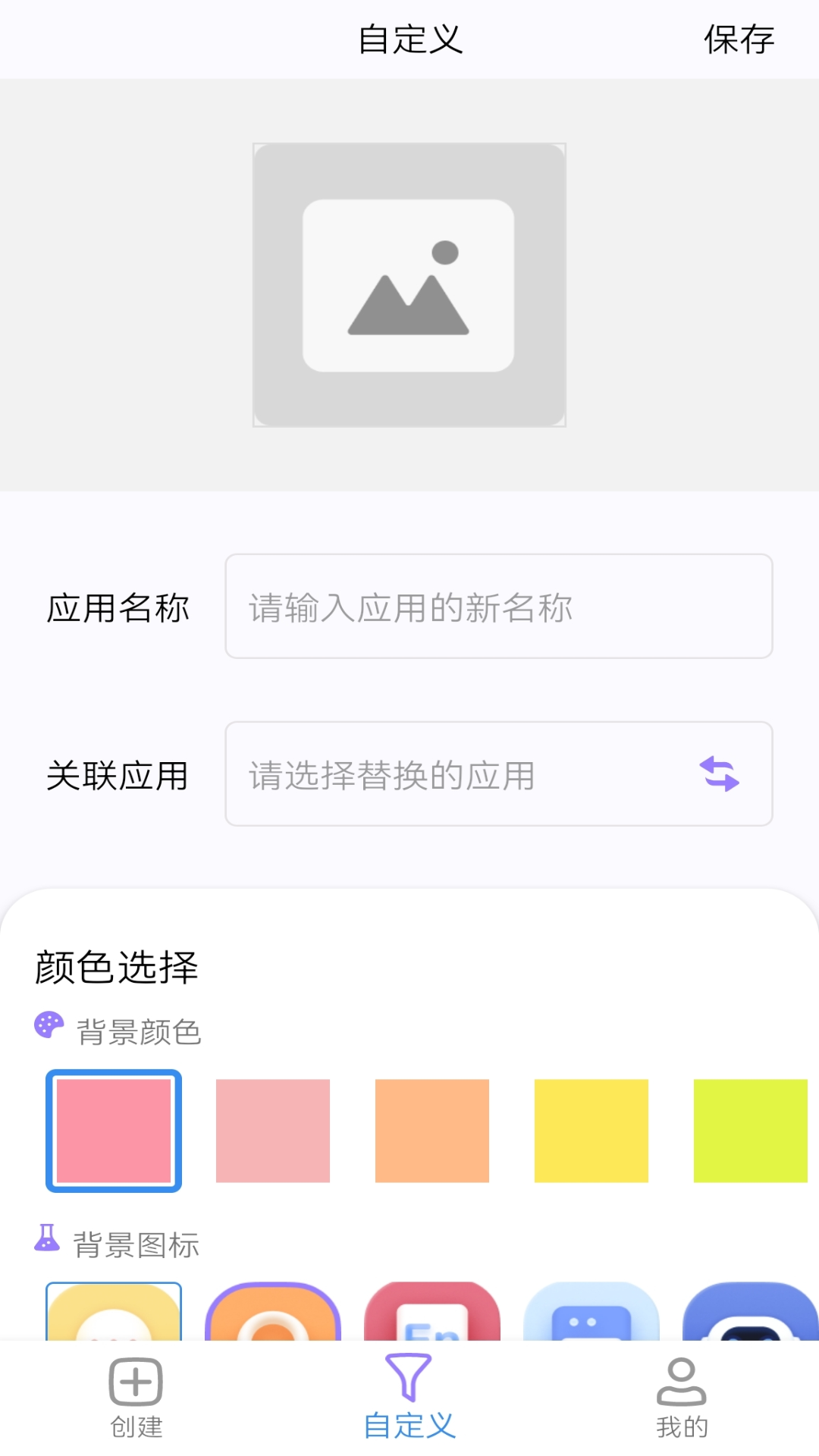The image size is (819, 1456).
Task: Tap the plus icon above 创建
Action: (136, 1382)
